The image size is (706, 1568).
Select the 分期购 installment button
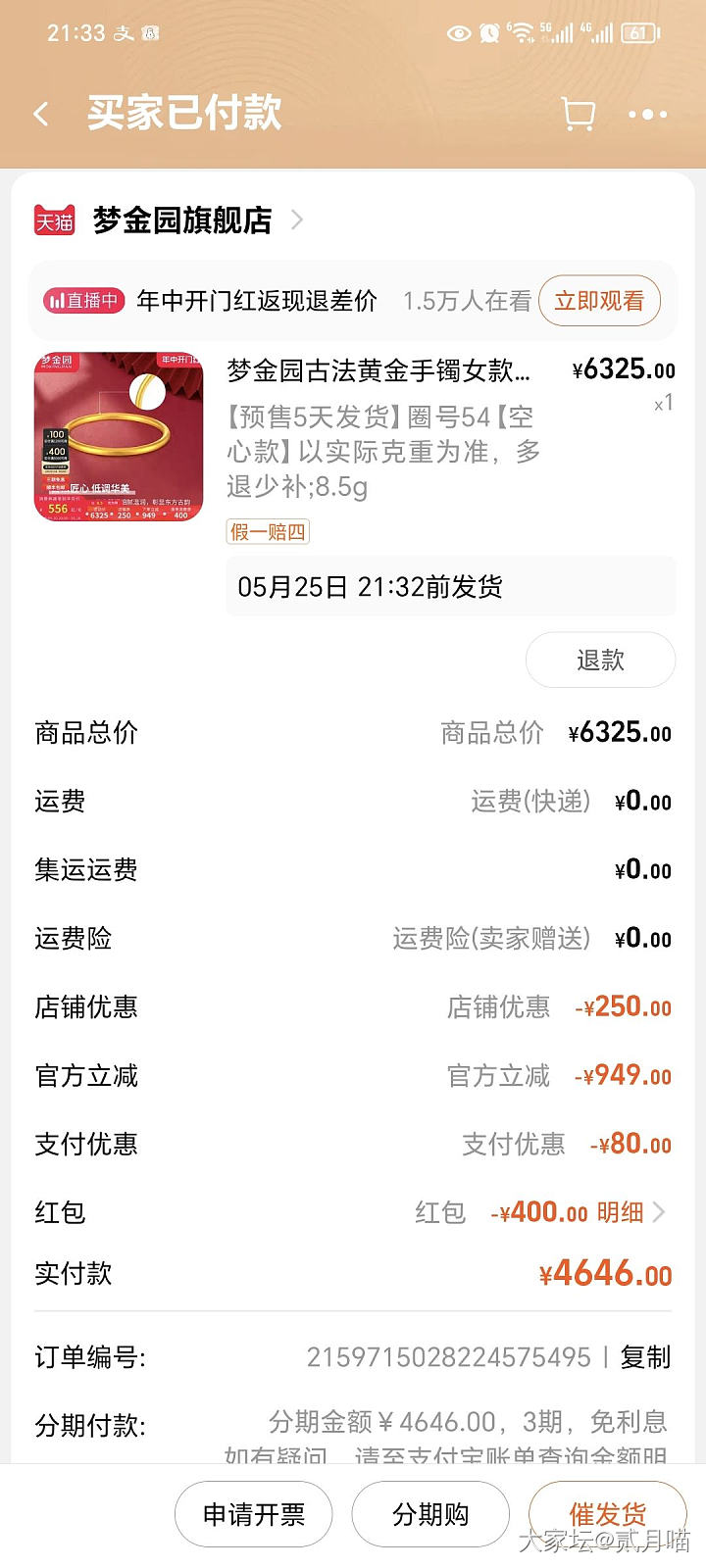coord(430,1514)
